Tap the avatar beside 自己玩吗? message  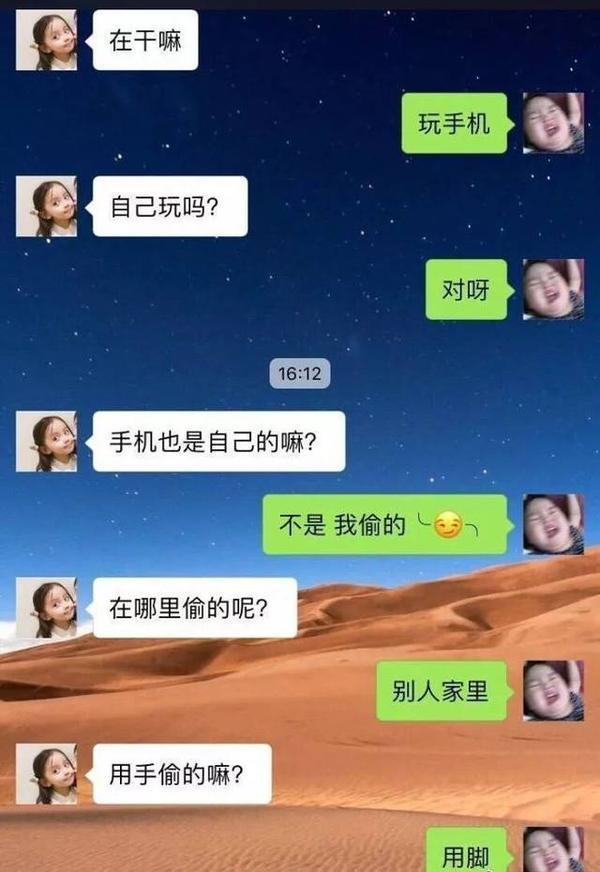click(x=46, y=207)
